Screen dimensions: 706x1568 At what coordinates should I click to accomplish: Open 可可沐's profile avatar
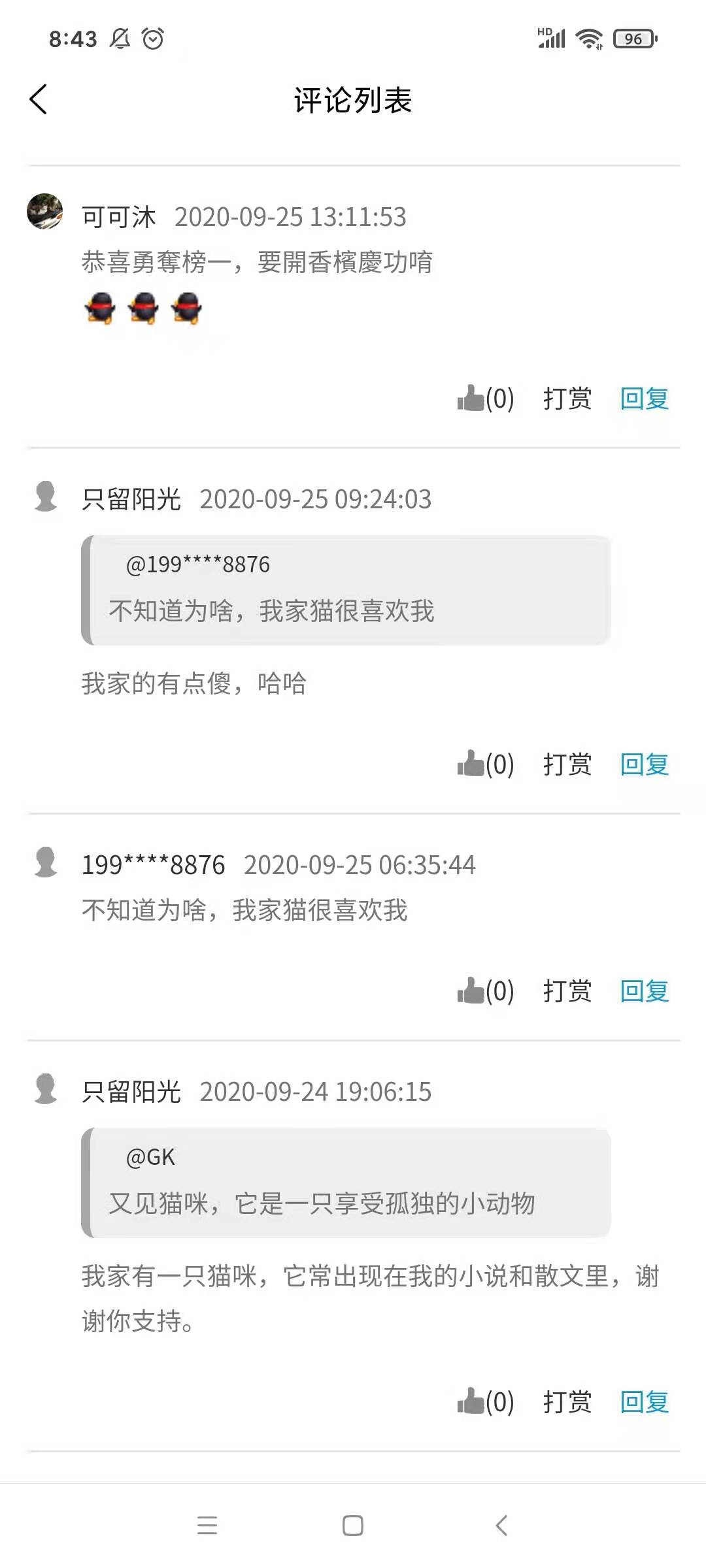point(44,211)
